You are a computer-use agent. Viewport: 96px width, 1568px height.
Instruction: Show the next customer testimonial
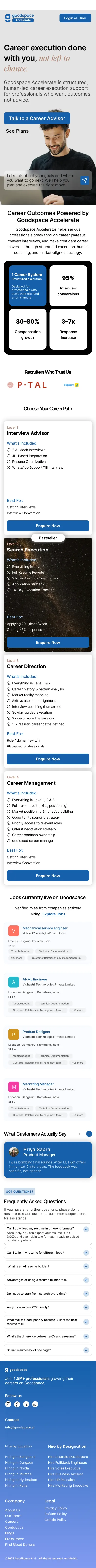pyautogui.click(x=89, y=1134)
